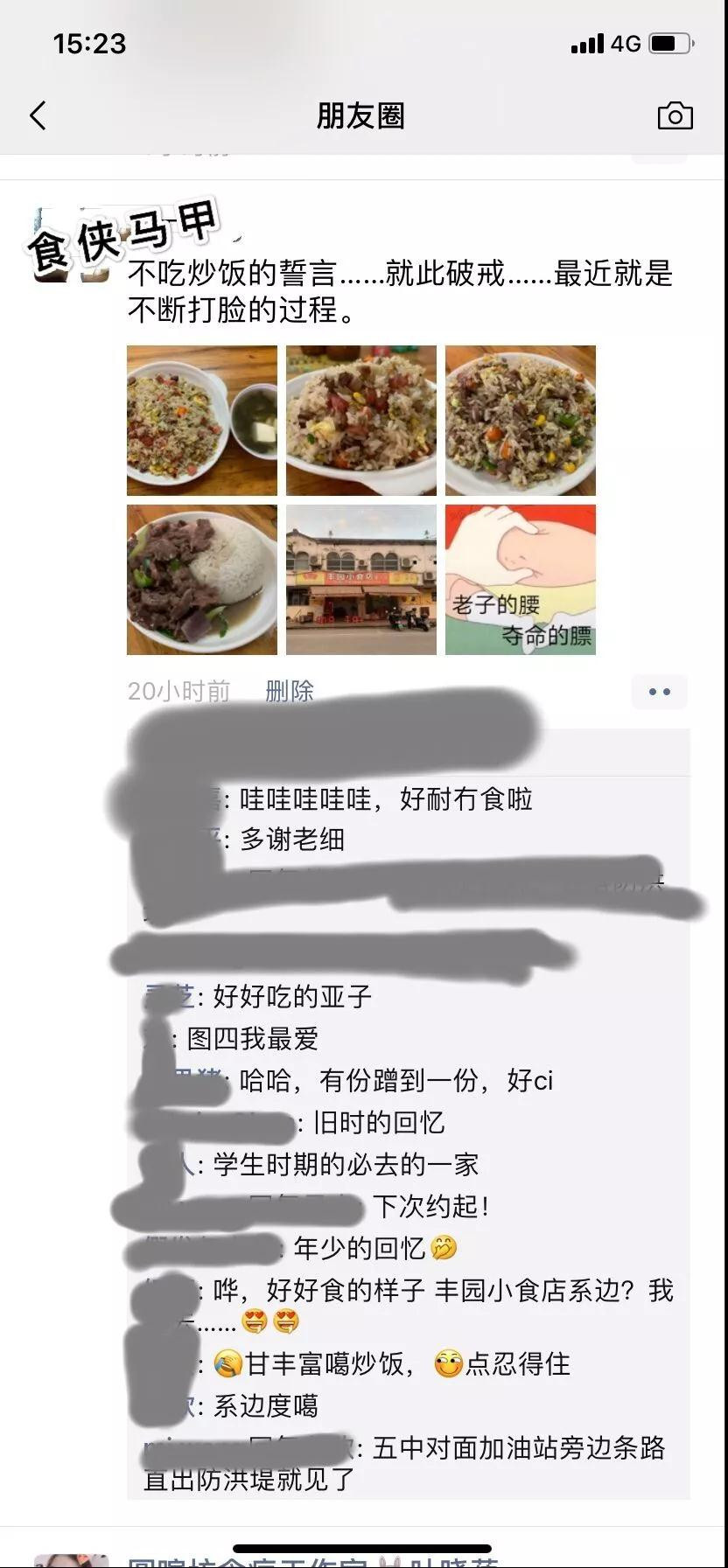Open the 老子的腰 cartoon meme image
728x1568 pixels.
521,580
